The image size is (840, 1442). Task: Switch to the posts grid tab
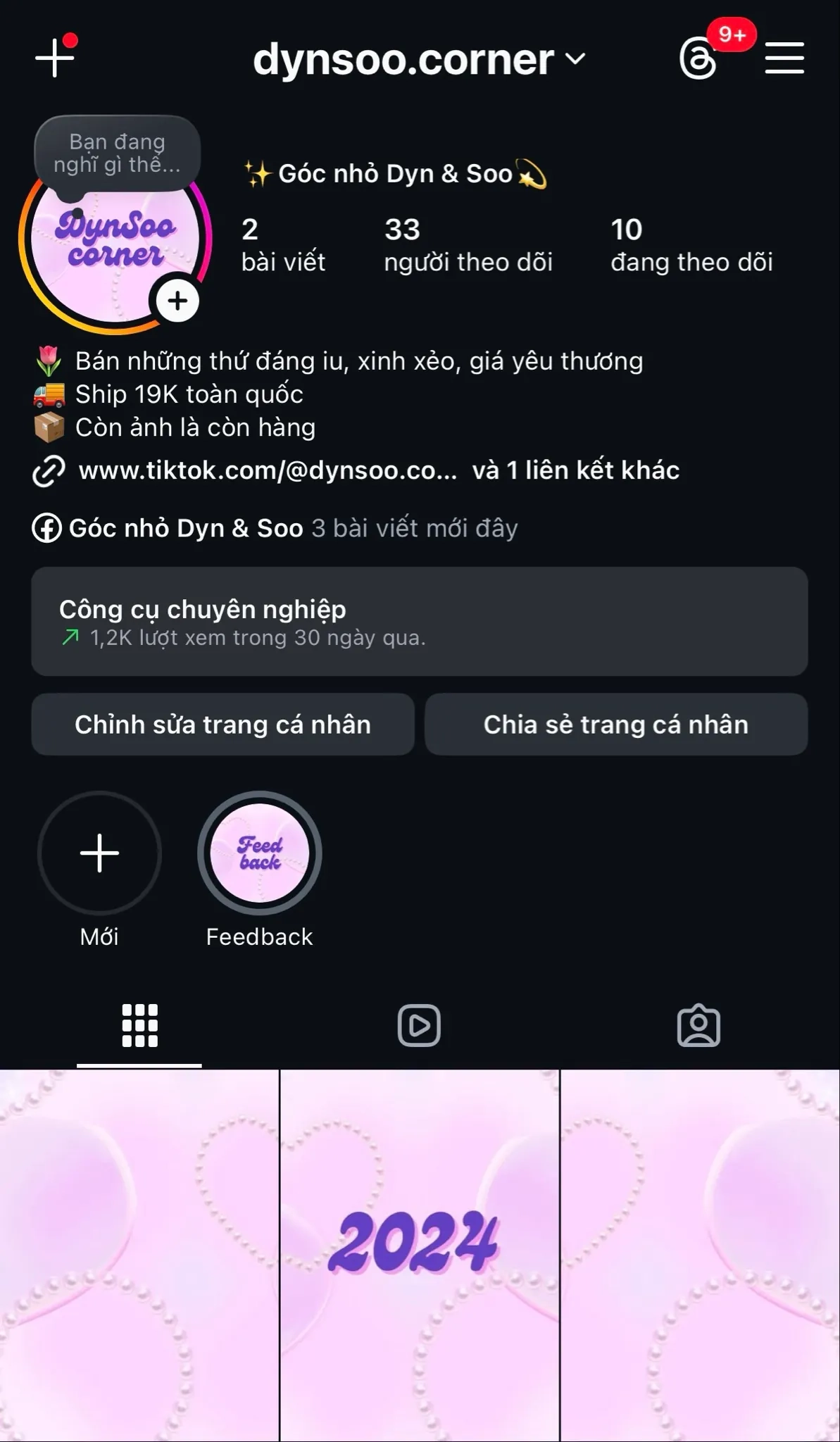pyautogui.click(x=139, y=1026)
